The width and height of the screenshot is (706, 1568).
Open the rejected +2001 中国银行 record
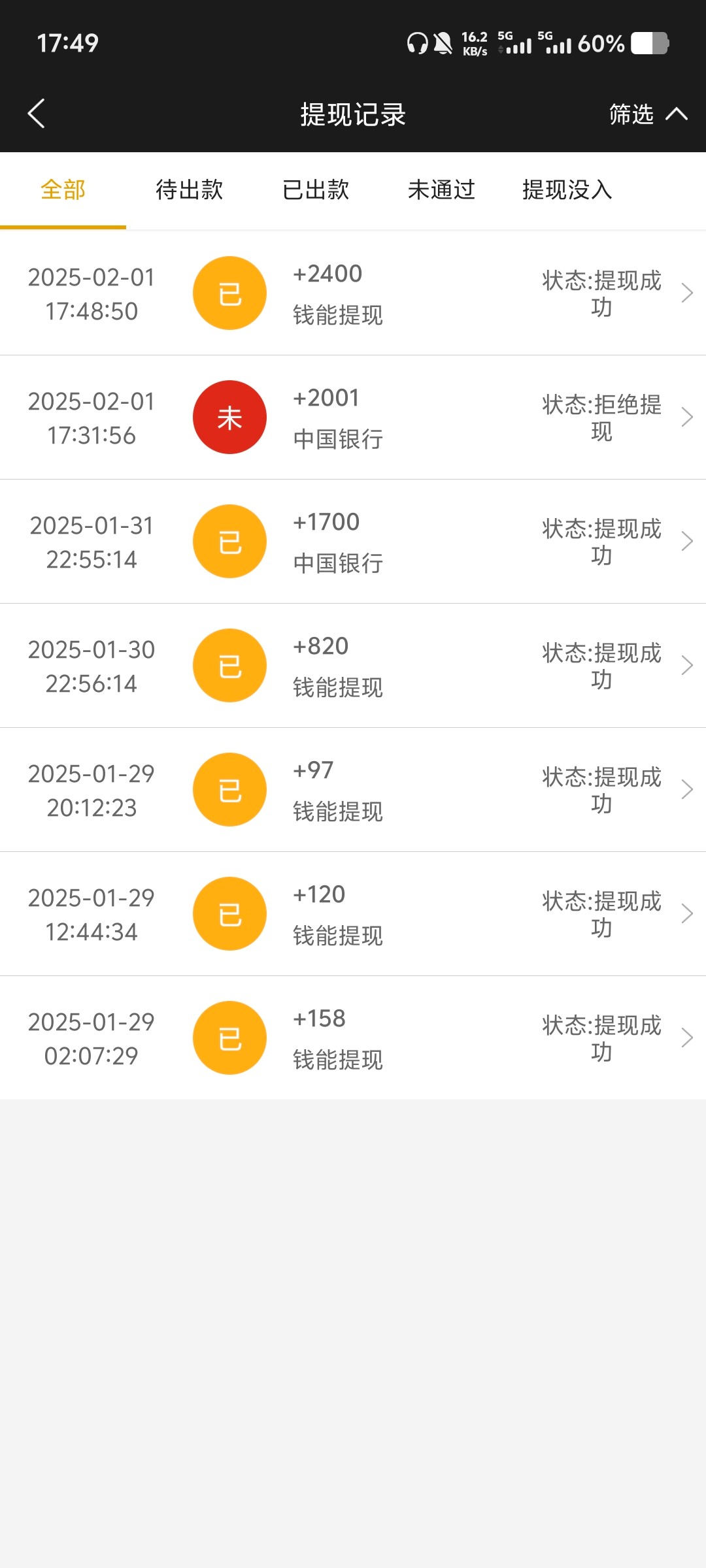353,417
